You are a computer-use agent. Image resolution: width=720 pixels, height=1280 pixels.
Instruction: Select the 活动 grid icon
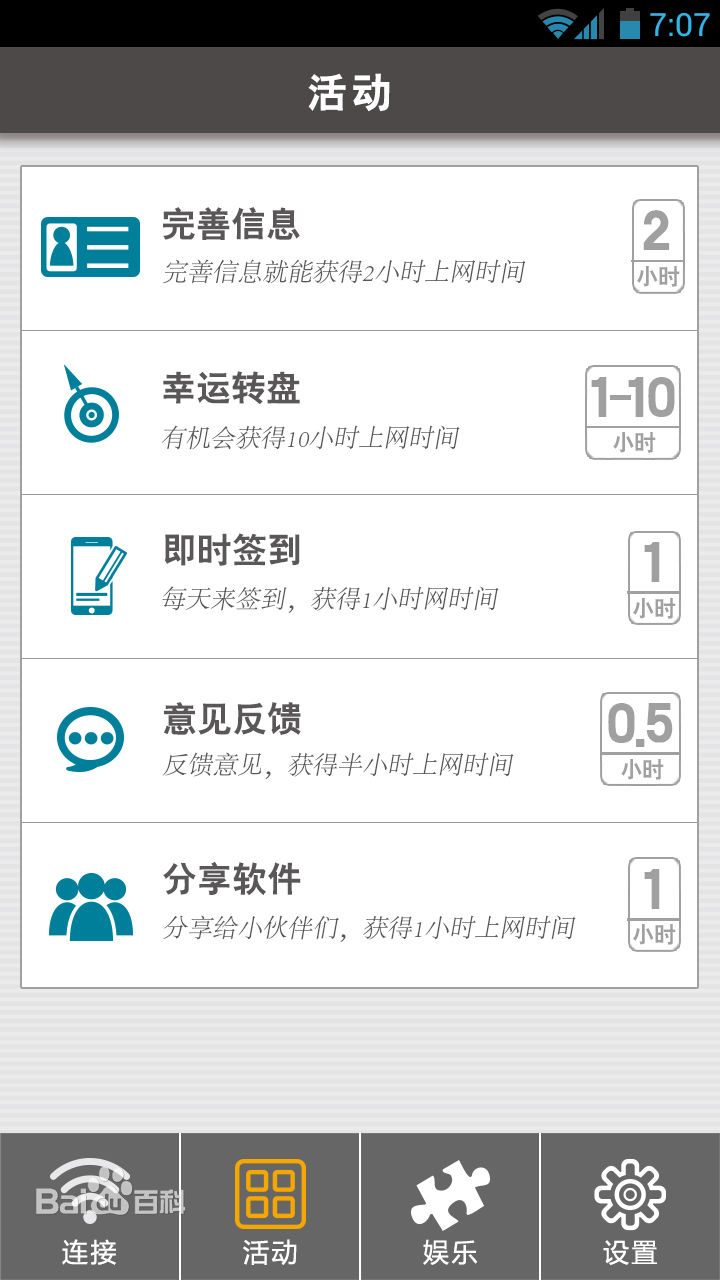click(x=269, y=1193)
